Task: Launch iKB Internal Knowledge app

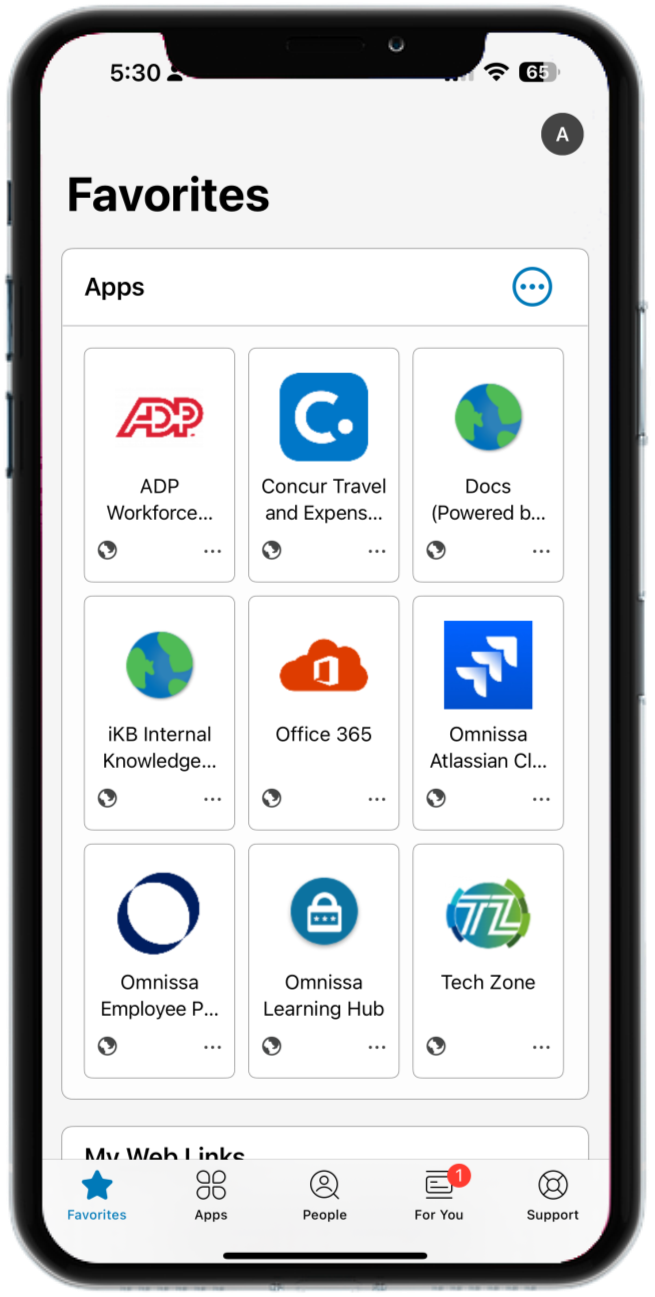Action: 159,688
